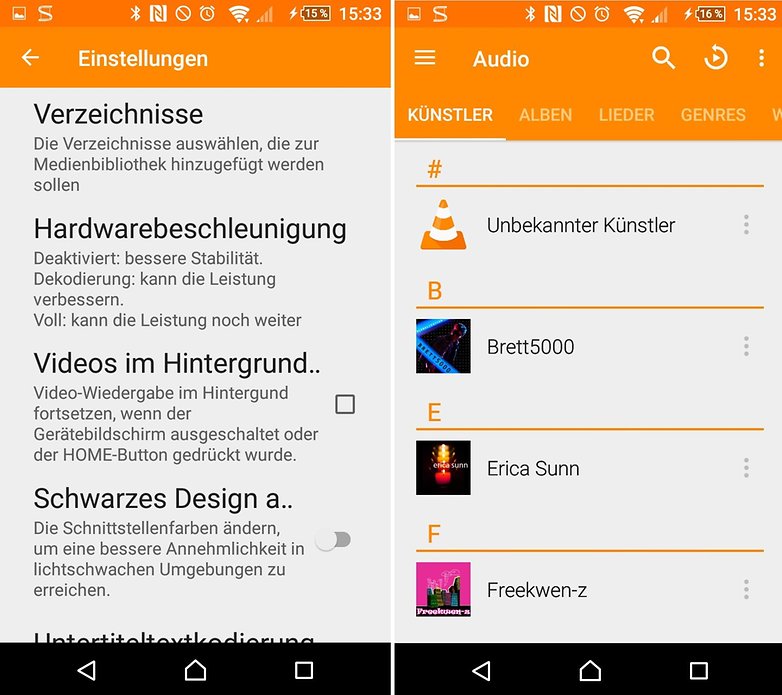
Task: Check the Videos im Hintergrund checkbox
Action: point(345,404)
